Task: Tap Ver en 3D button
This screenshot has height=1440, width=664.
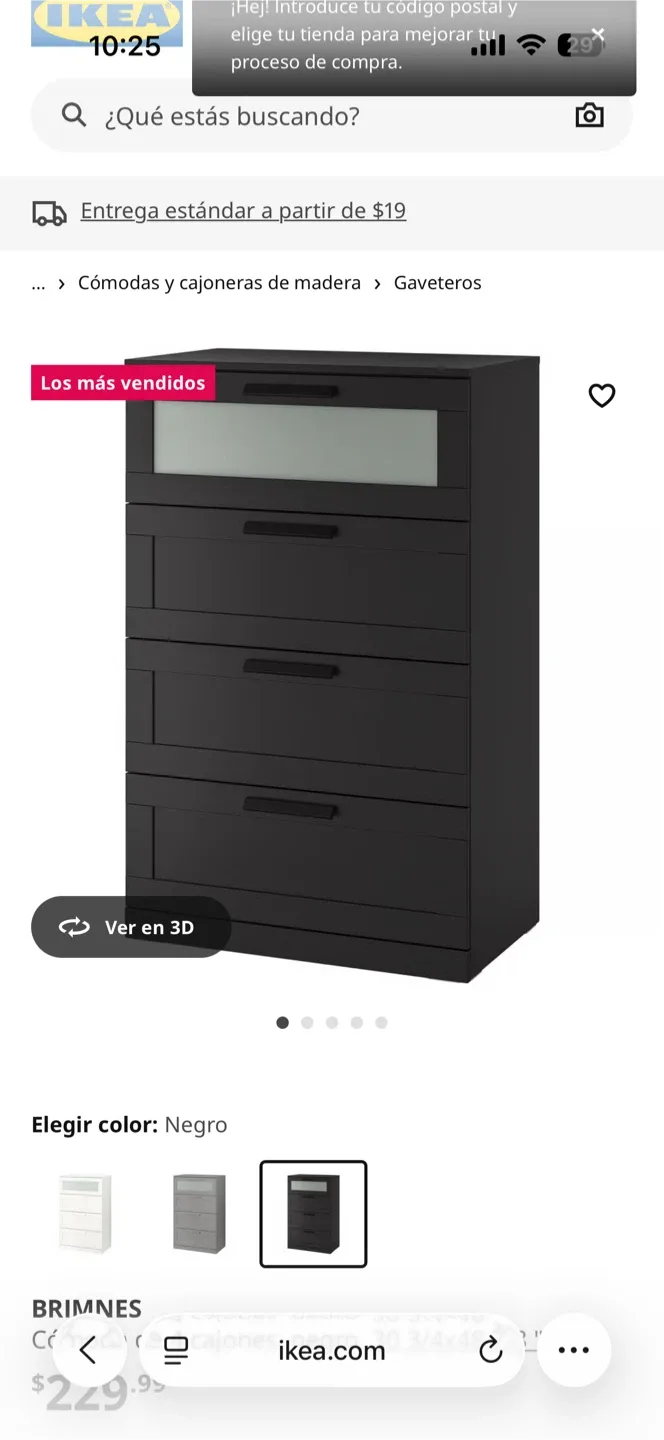Action: 131,927
